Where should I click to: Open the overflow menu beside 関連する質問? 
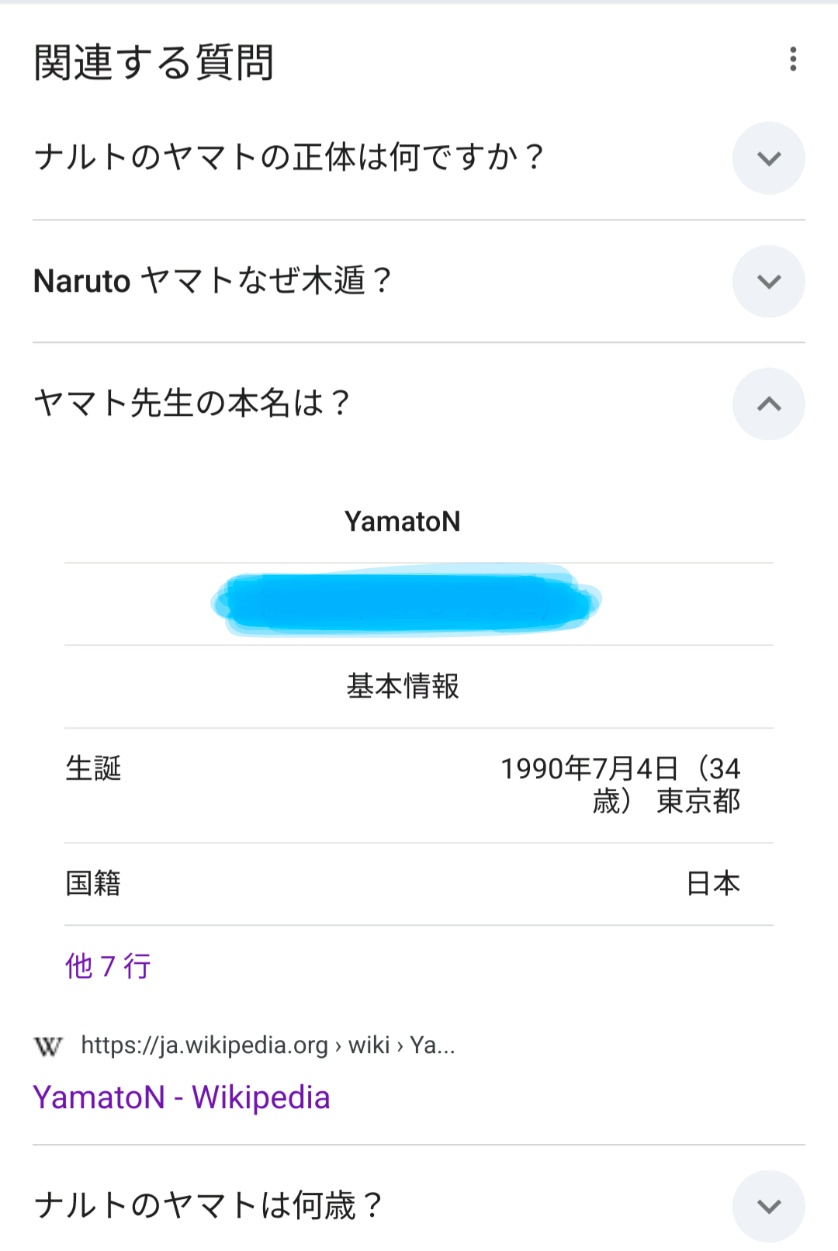tap(792, 60)
